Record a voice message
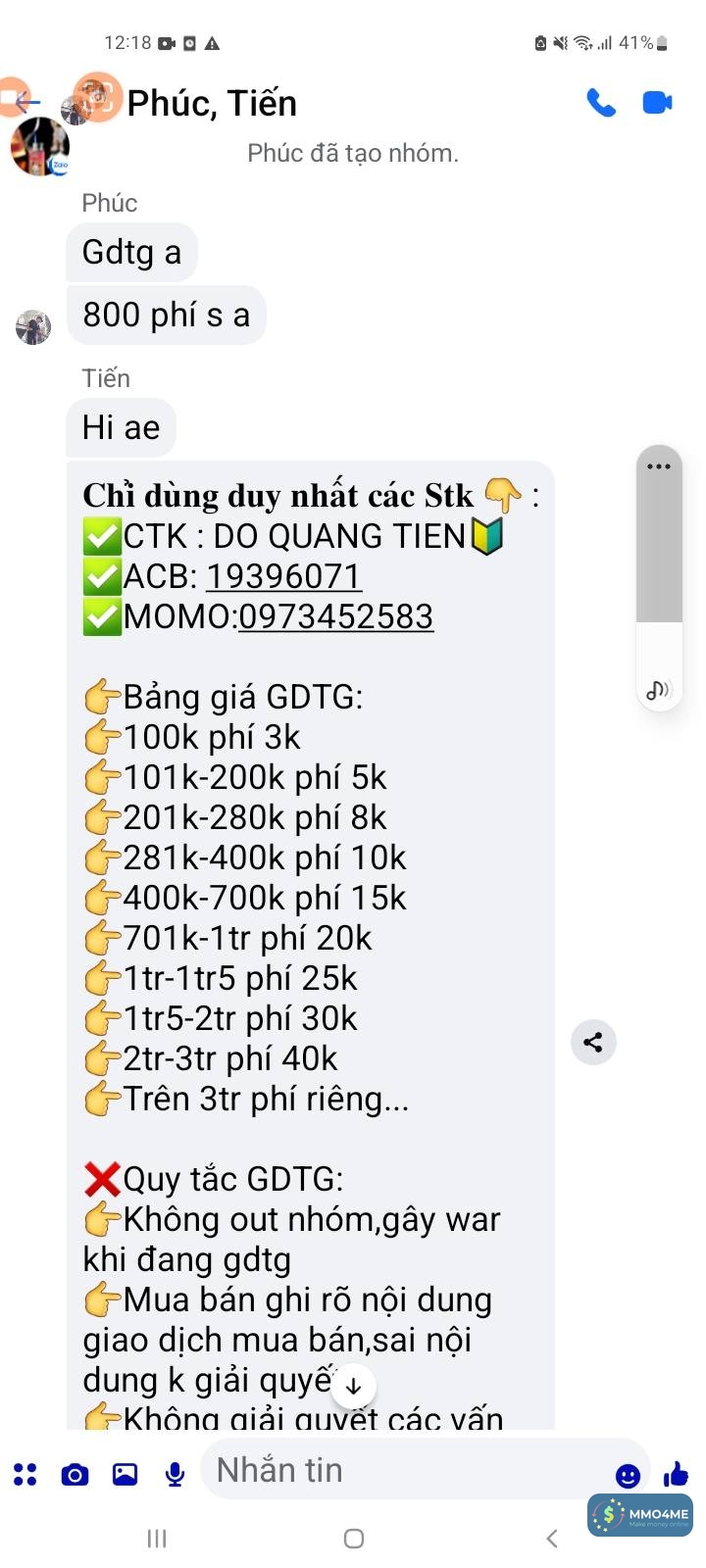Viewport: 706px width, 1568px height. pos(175,1474)
